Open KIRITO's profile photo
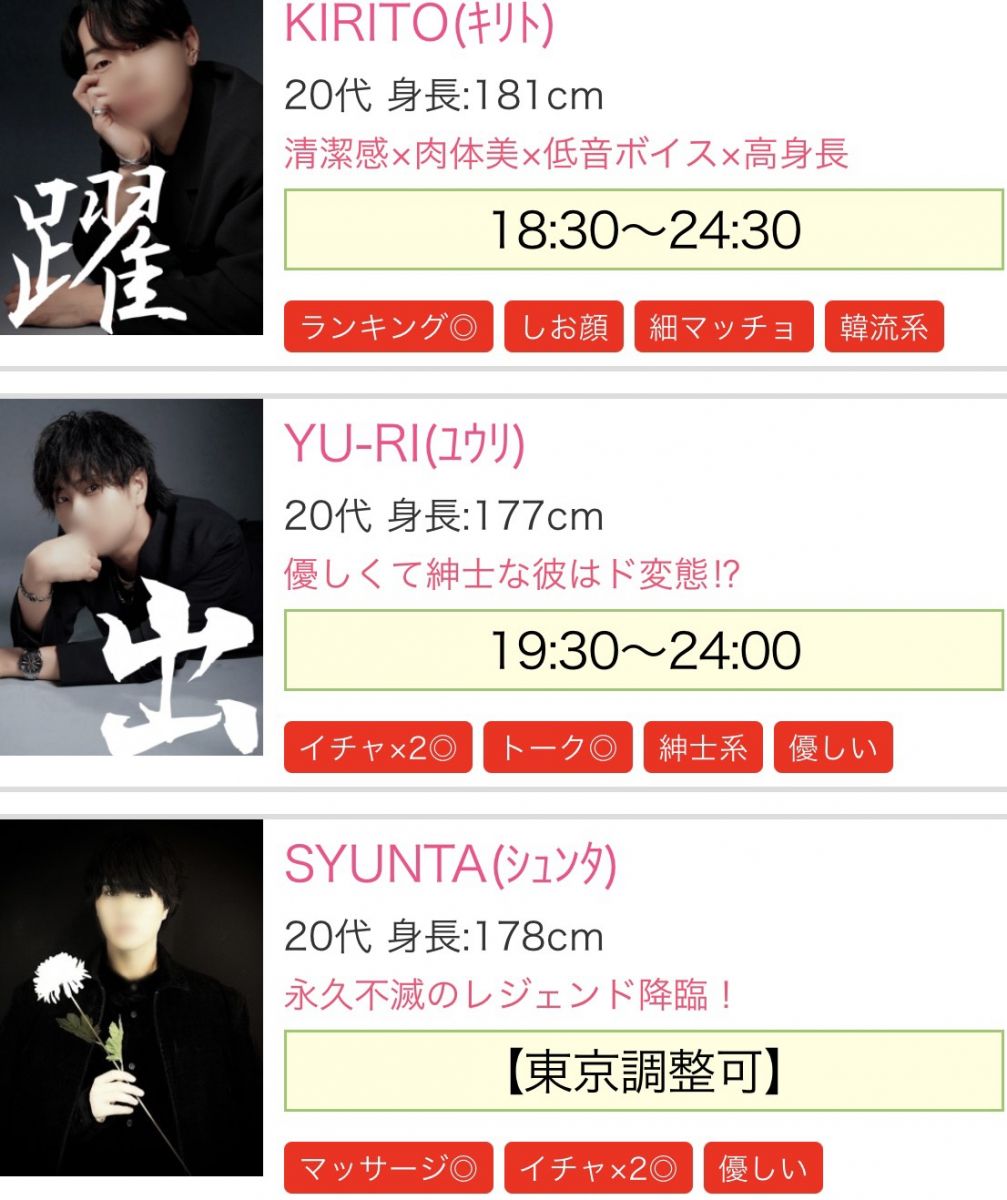Screen dimensions: 1007x1200 (x=131, y=167)
